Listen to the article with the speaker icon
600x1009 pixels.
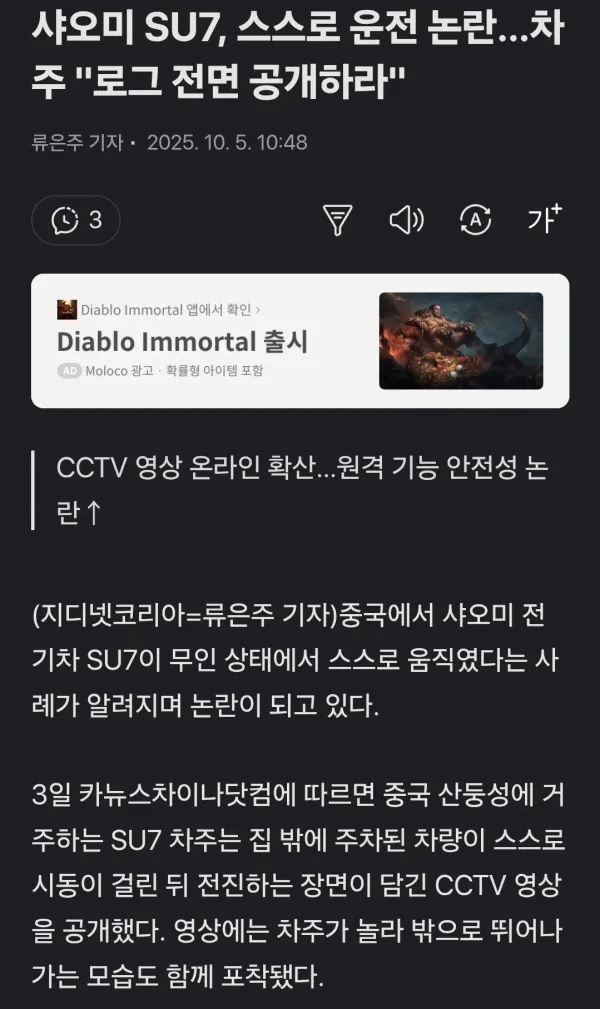406,220
